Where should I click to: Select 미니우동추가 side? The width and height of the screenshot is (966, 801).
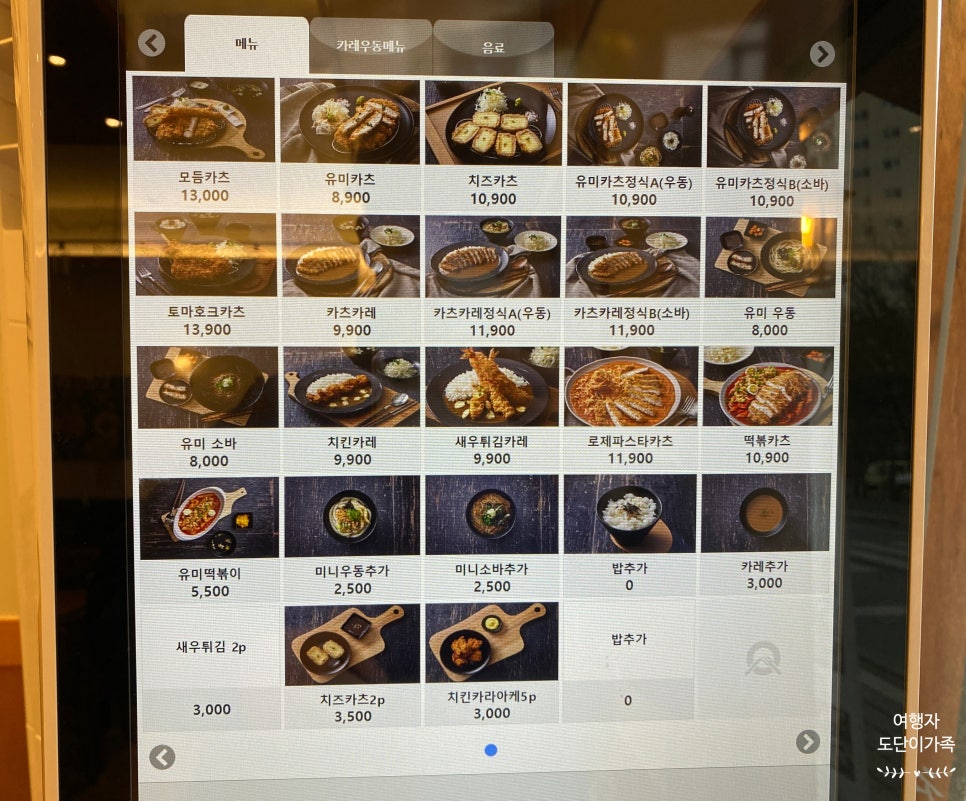pyautogui.click(x=351, y=535)
